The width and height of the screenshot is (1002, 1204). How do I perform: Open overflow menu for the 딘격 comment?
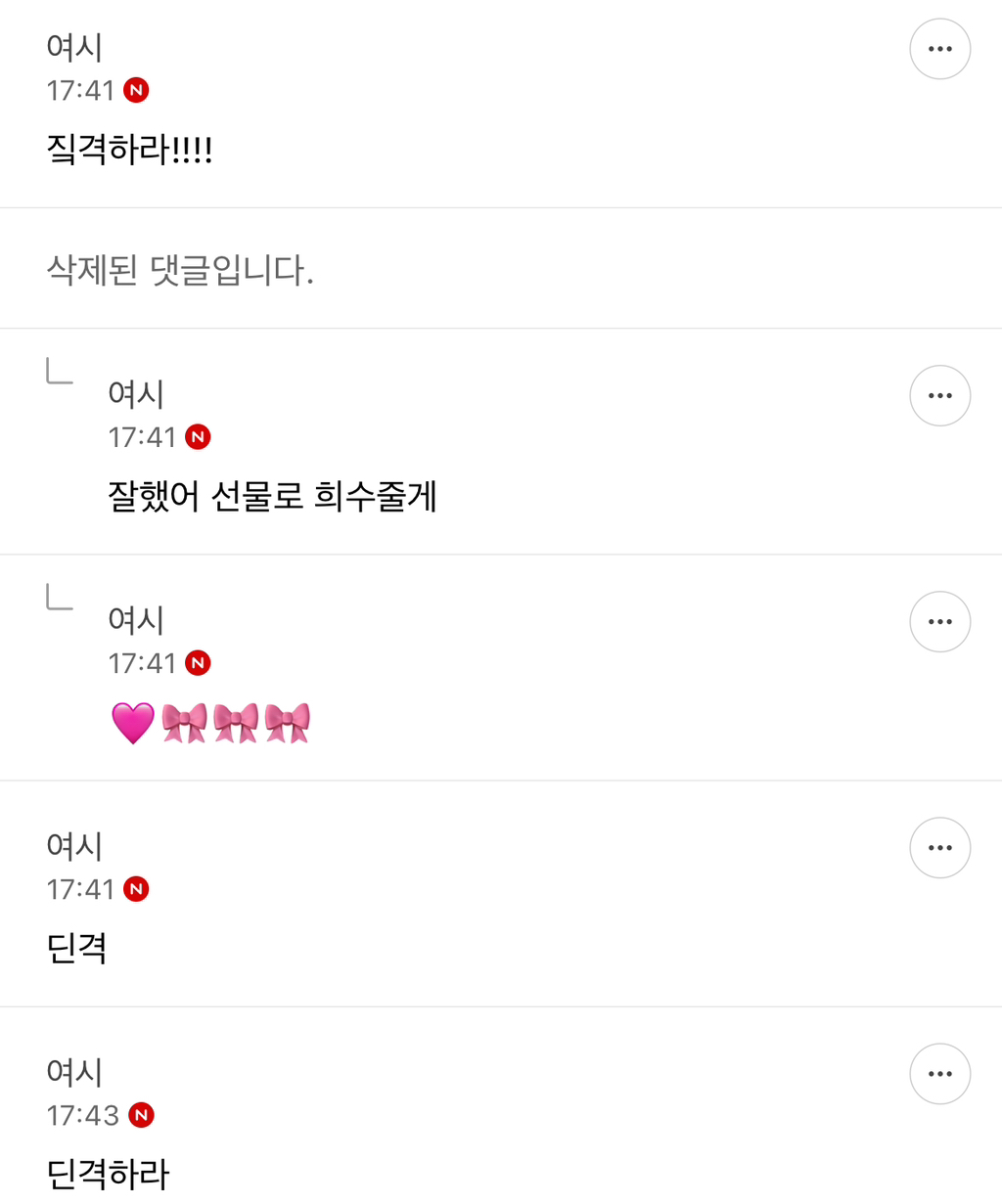939,848
